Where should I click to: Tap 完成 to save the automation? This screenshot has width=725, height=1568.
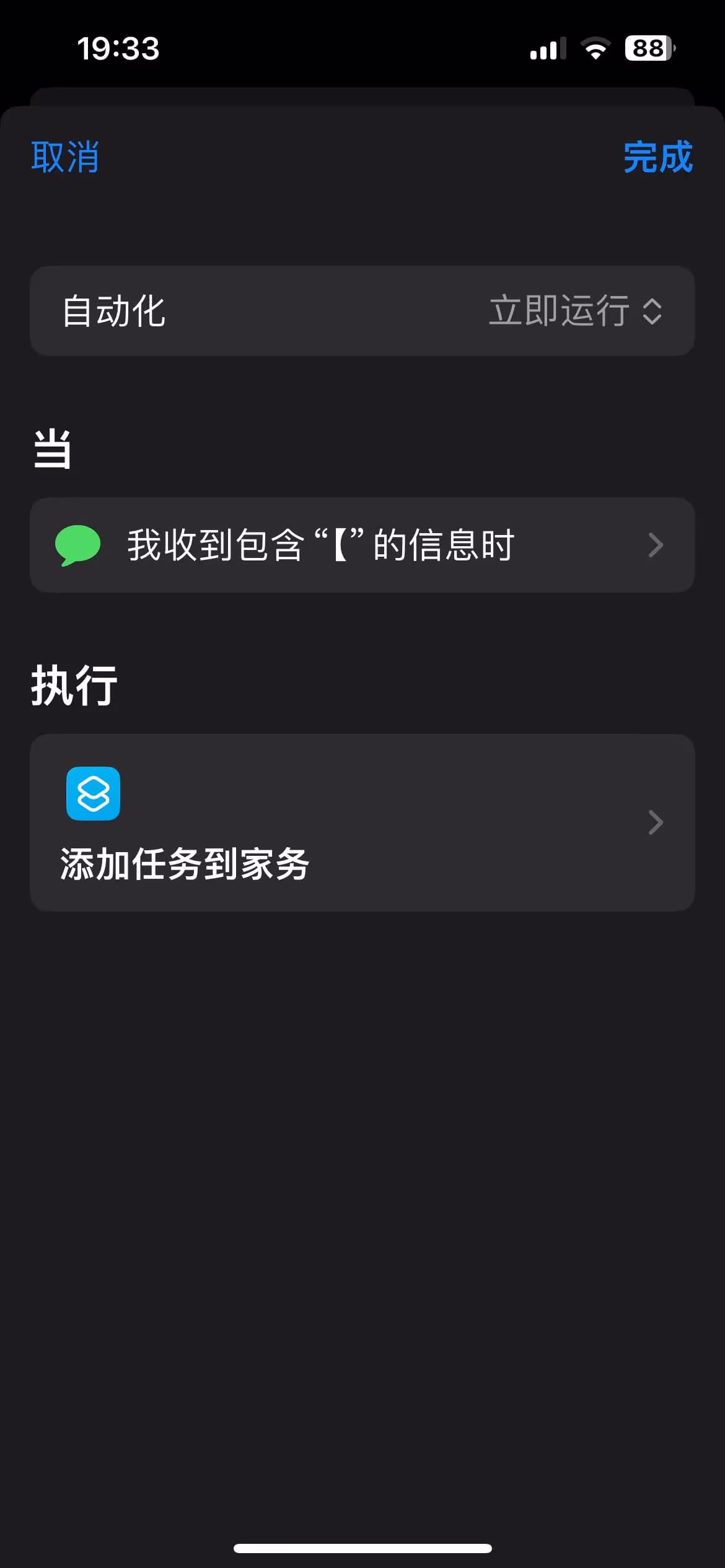click(x=657, y=157)
